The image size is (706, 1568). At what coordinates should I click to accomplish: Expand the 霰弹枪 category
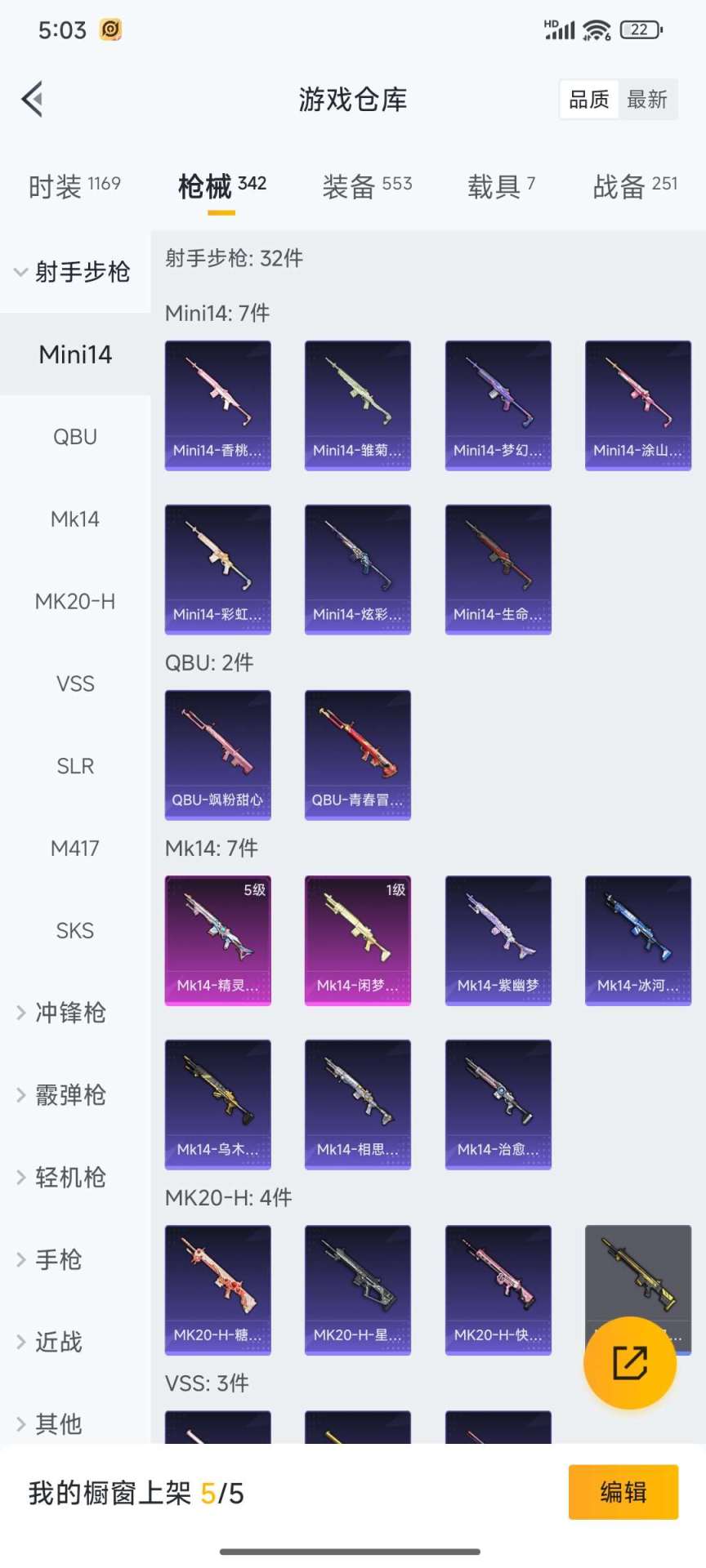[70, 1095]
